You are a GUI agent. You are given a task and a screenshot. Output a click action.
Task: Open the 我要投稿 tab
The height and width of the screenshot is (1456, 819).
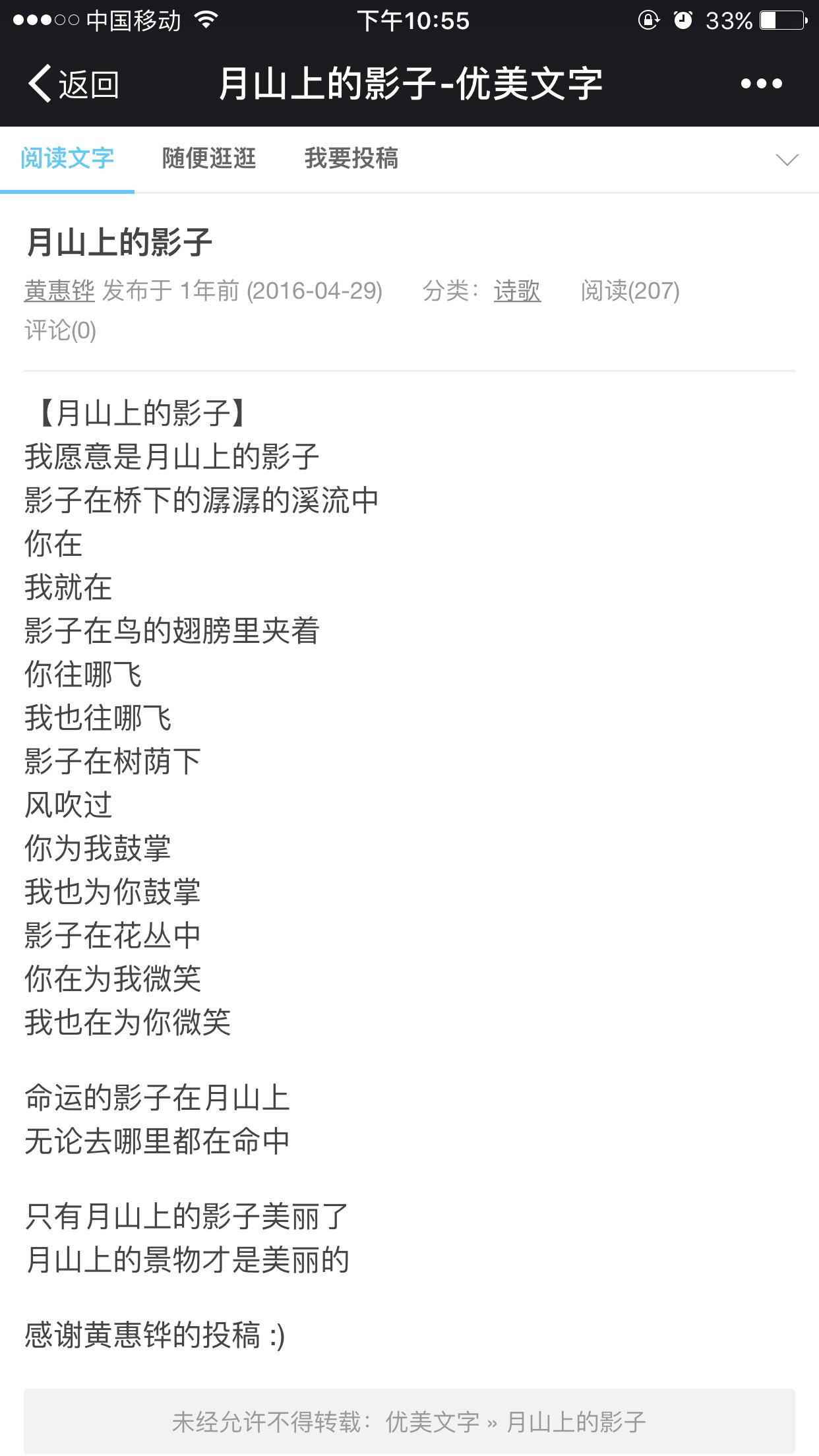(351, 159)
